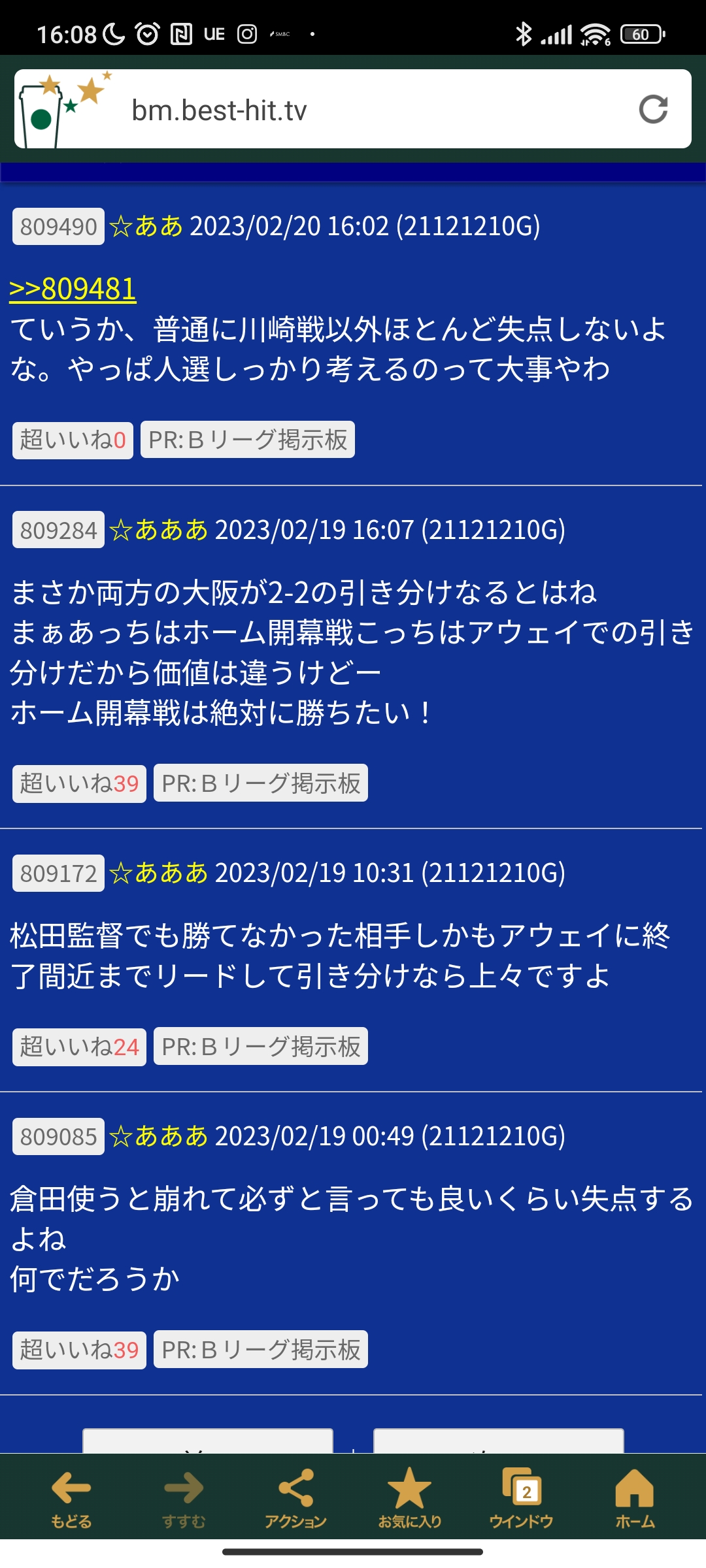Go back with もどる

(71, 1499)
